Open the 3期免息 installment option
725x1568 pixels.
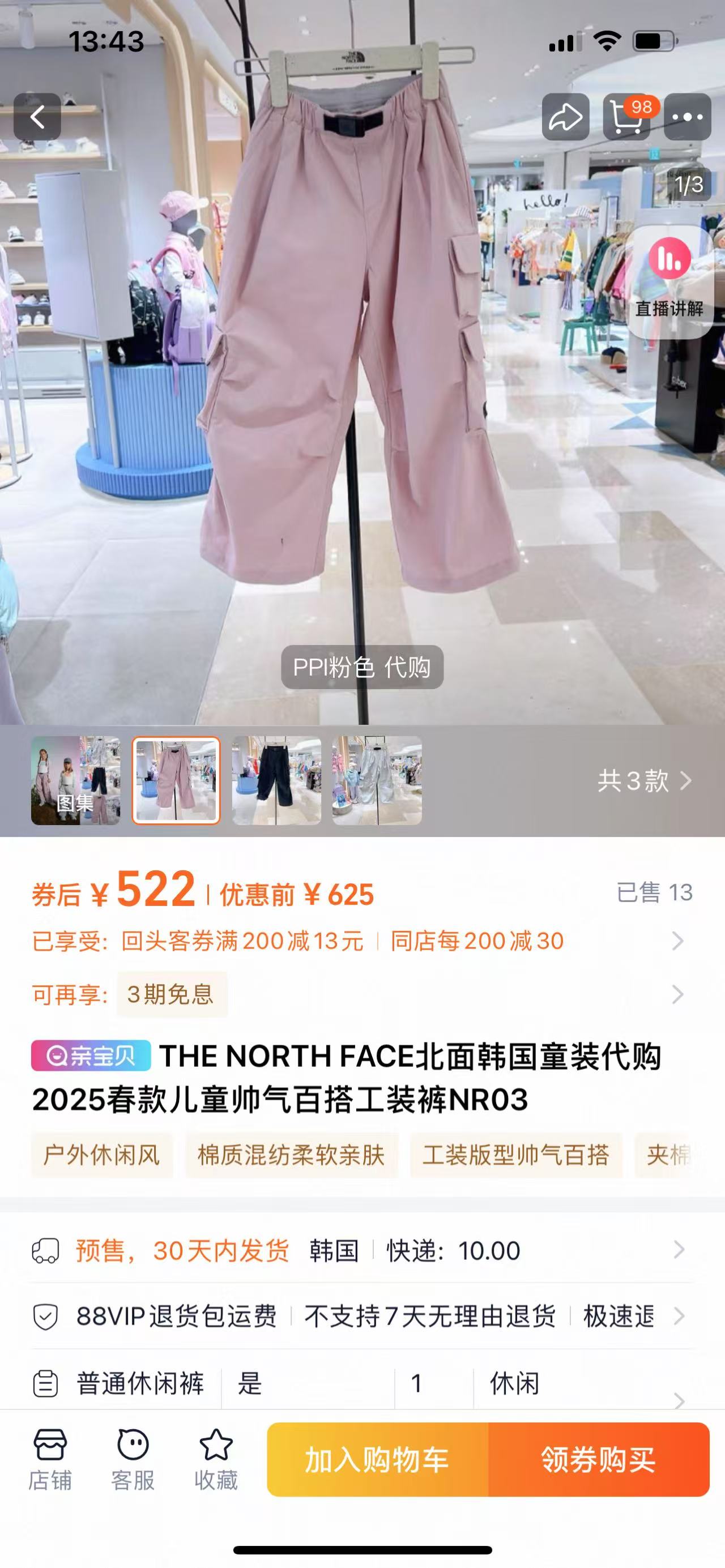pyautogui.click(x=172, y=994)
